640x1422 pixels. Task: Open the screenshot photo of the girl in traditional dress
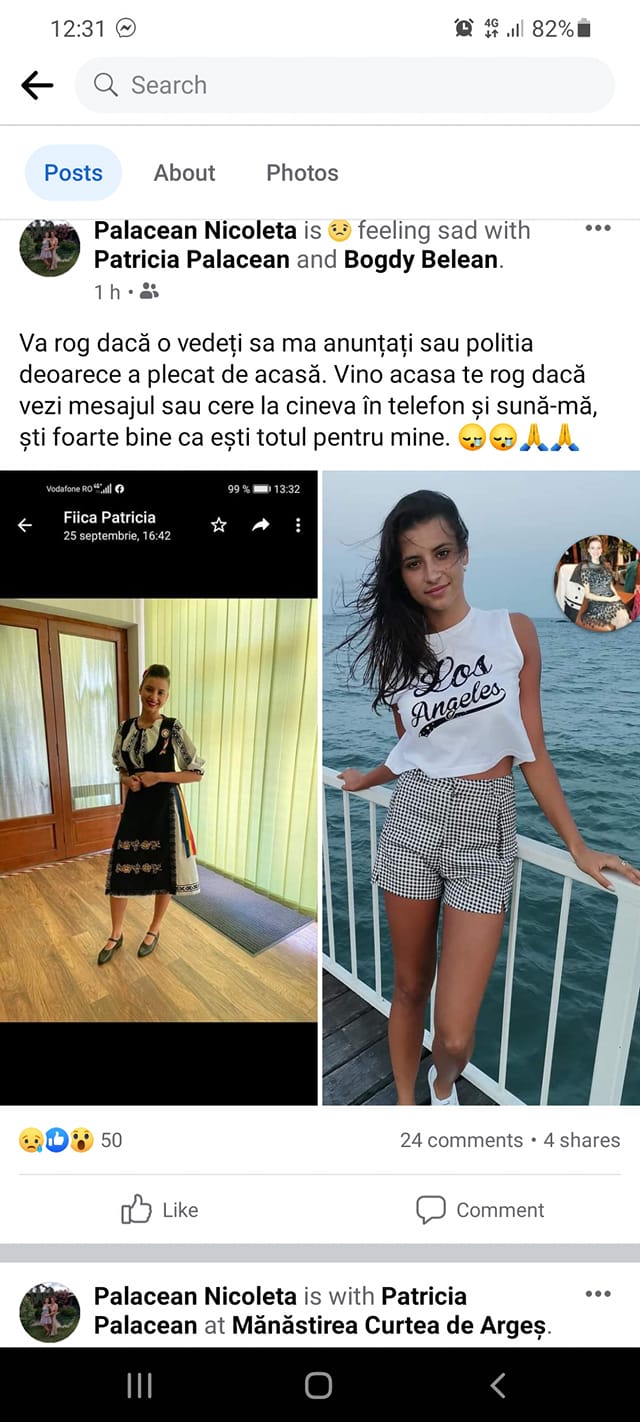point(159,787)
